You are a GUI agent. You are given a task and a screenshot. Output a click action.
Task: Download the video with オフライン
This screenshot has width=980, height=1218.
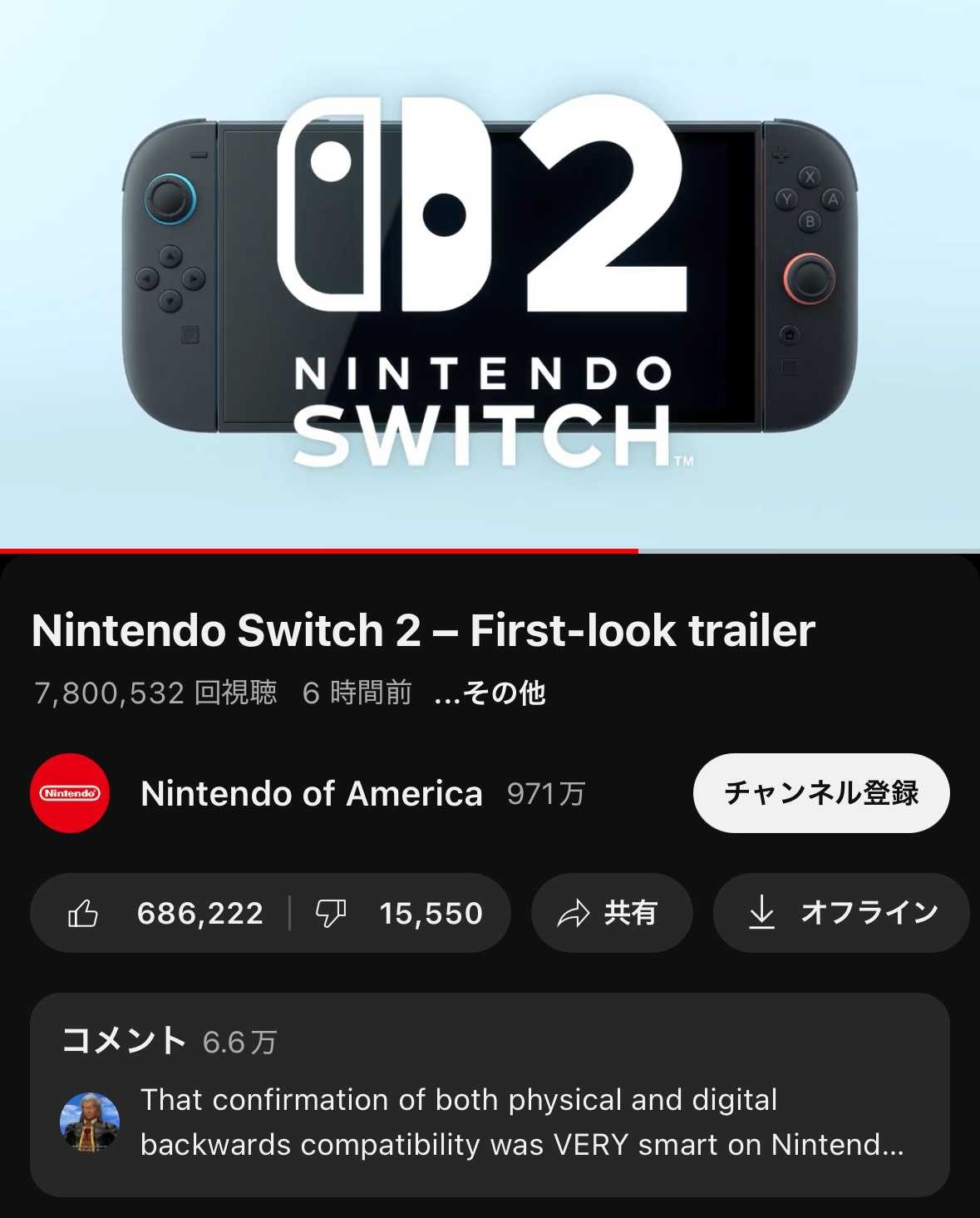(841, 914)
